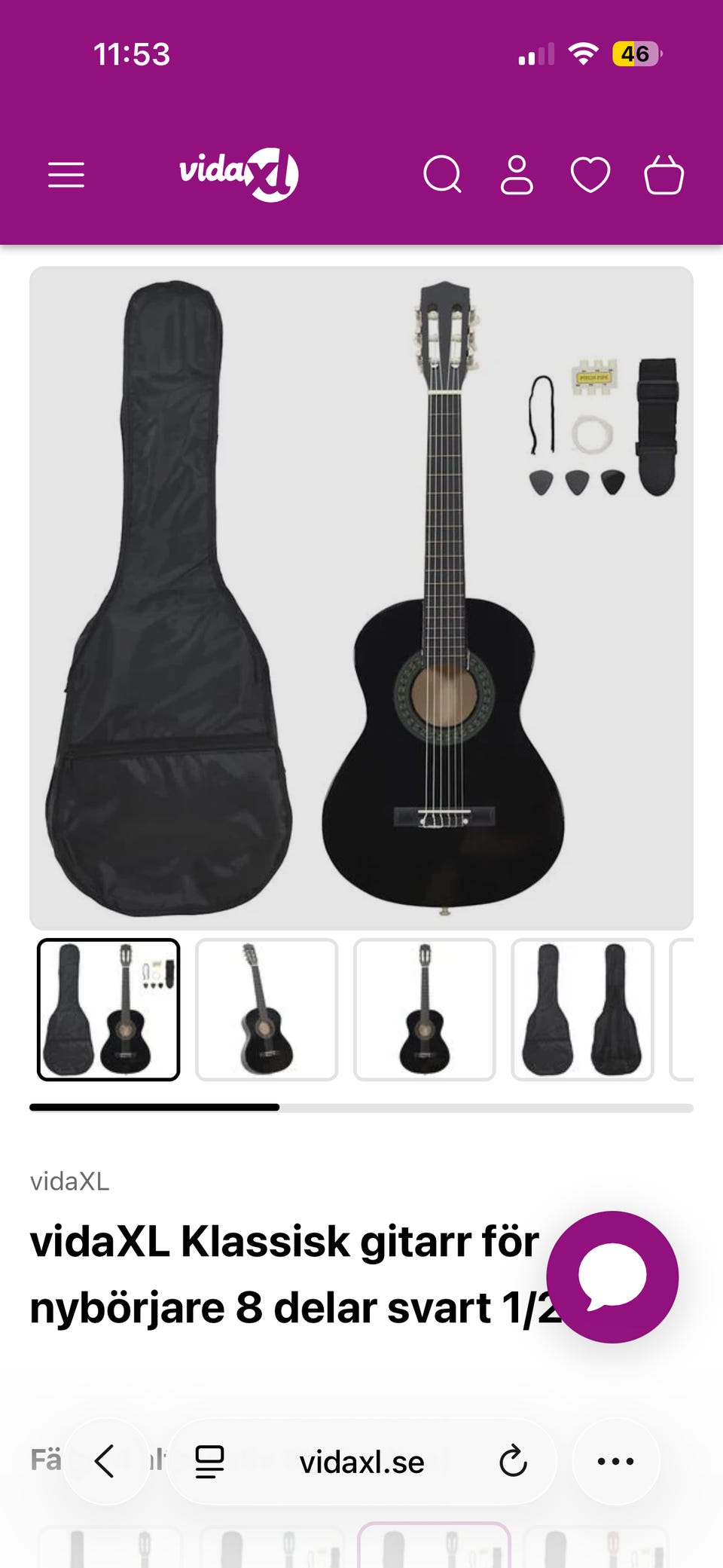Open the browser three-dot menu
This screenshot has height=1568, width=723.
pos(615,1461)
